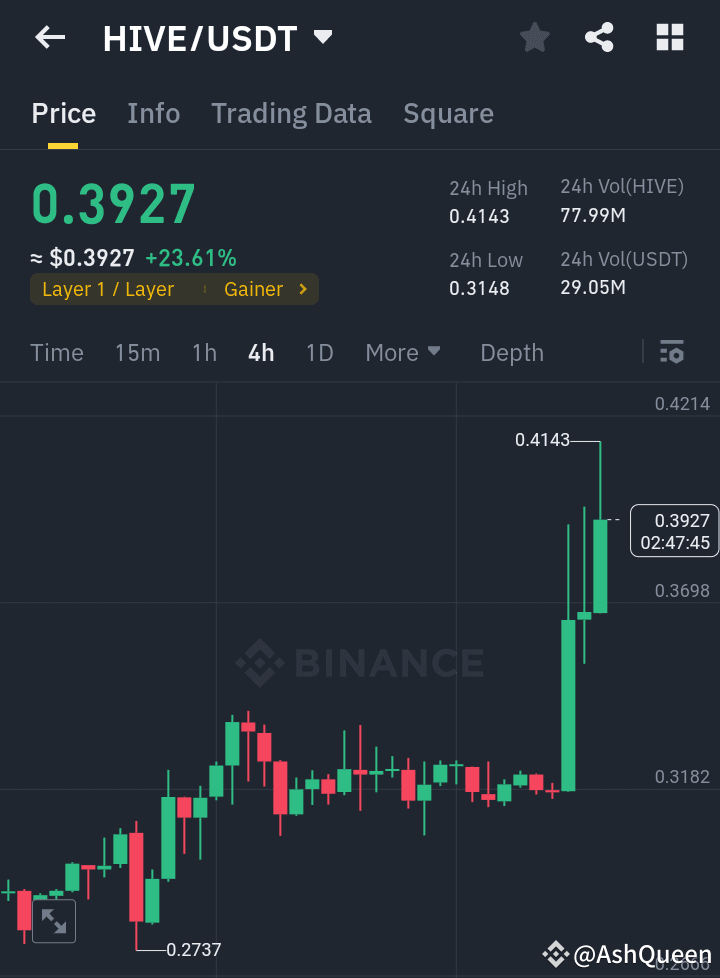Expand chart to fullscreen mode
This screenshot has width=720, height=978.
(x=54, y=921)
